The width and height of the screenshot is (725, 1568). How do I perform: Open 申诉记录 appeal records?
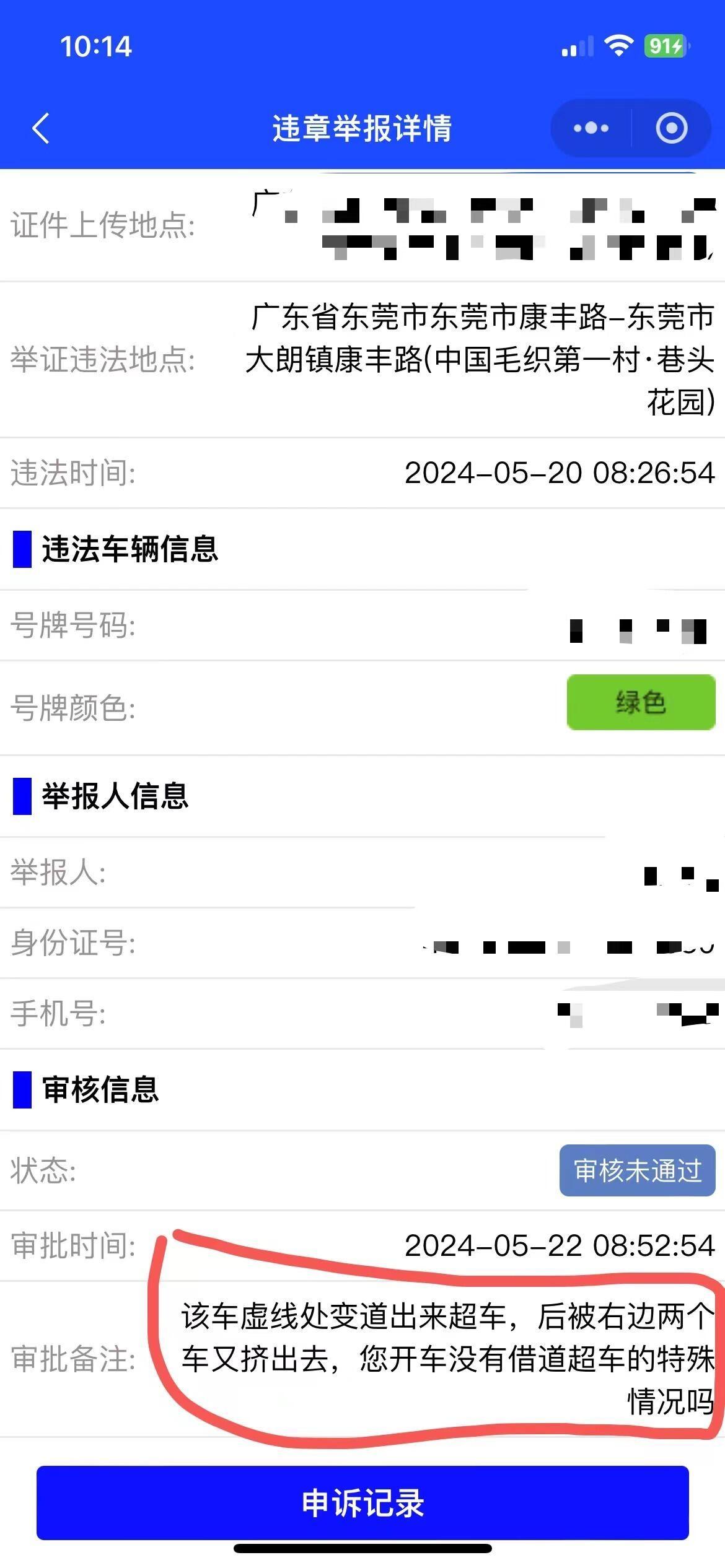click(x=362, y=1503)
